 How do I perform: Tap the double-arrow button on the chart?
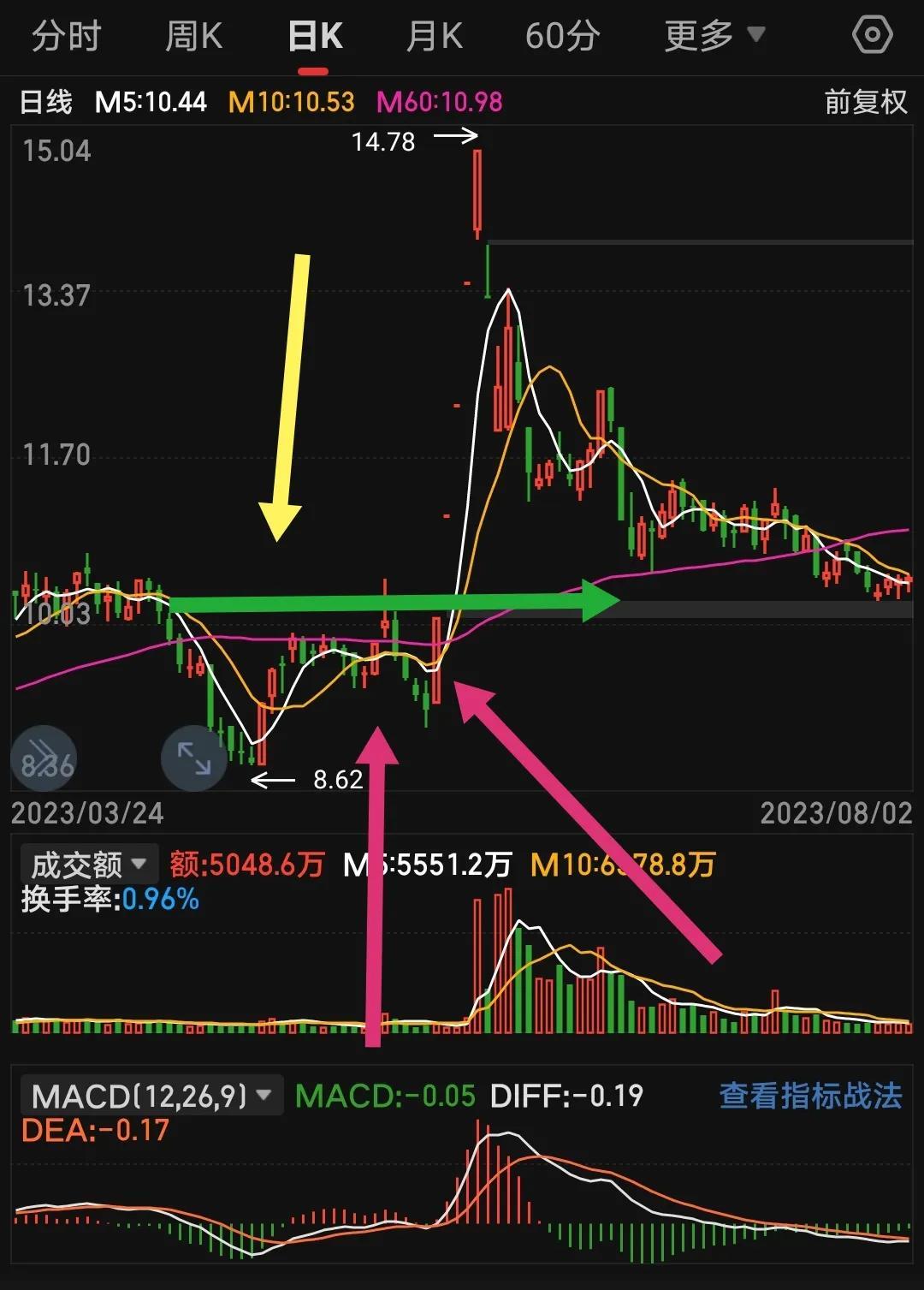tap(44, 758)
